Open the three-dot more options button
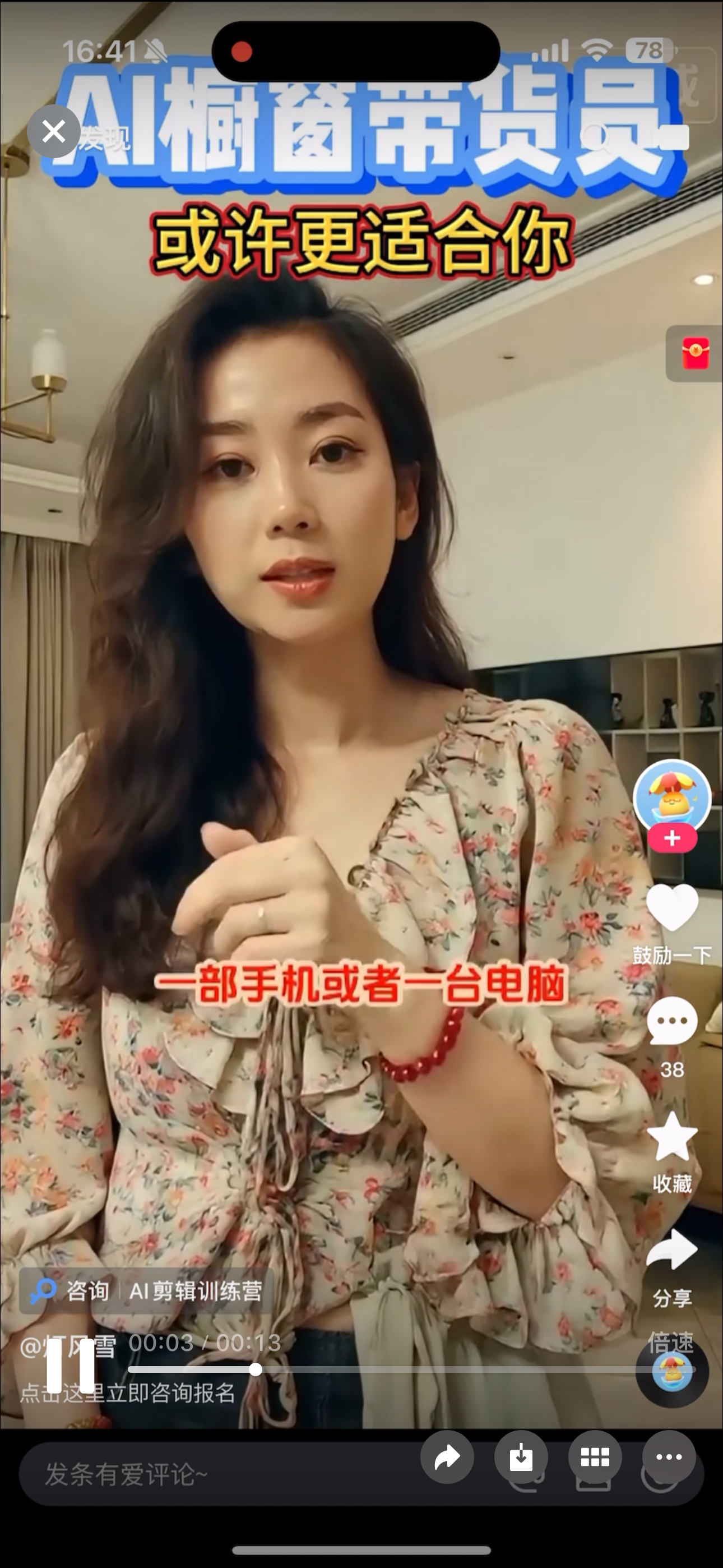The height and width of the screenshot is (1568, 723). [x=669, y=1457]
